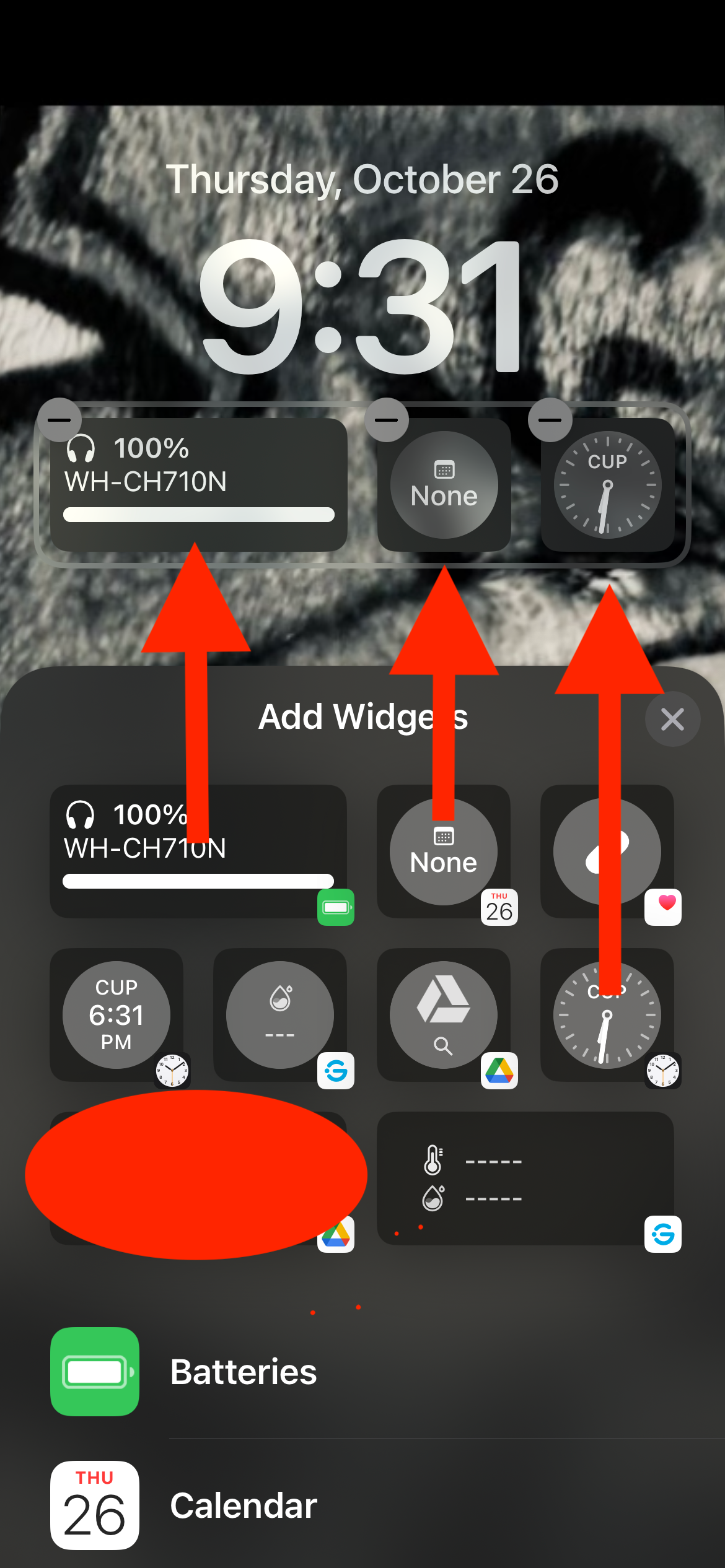Add the small humidity droplet widget
The height and width of the screenshot is (1568, 725).
click(280, 1015)
